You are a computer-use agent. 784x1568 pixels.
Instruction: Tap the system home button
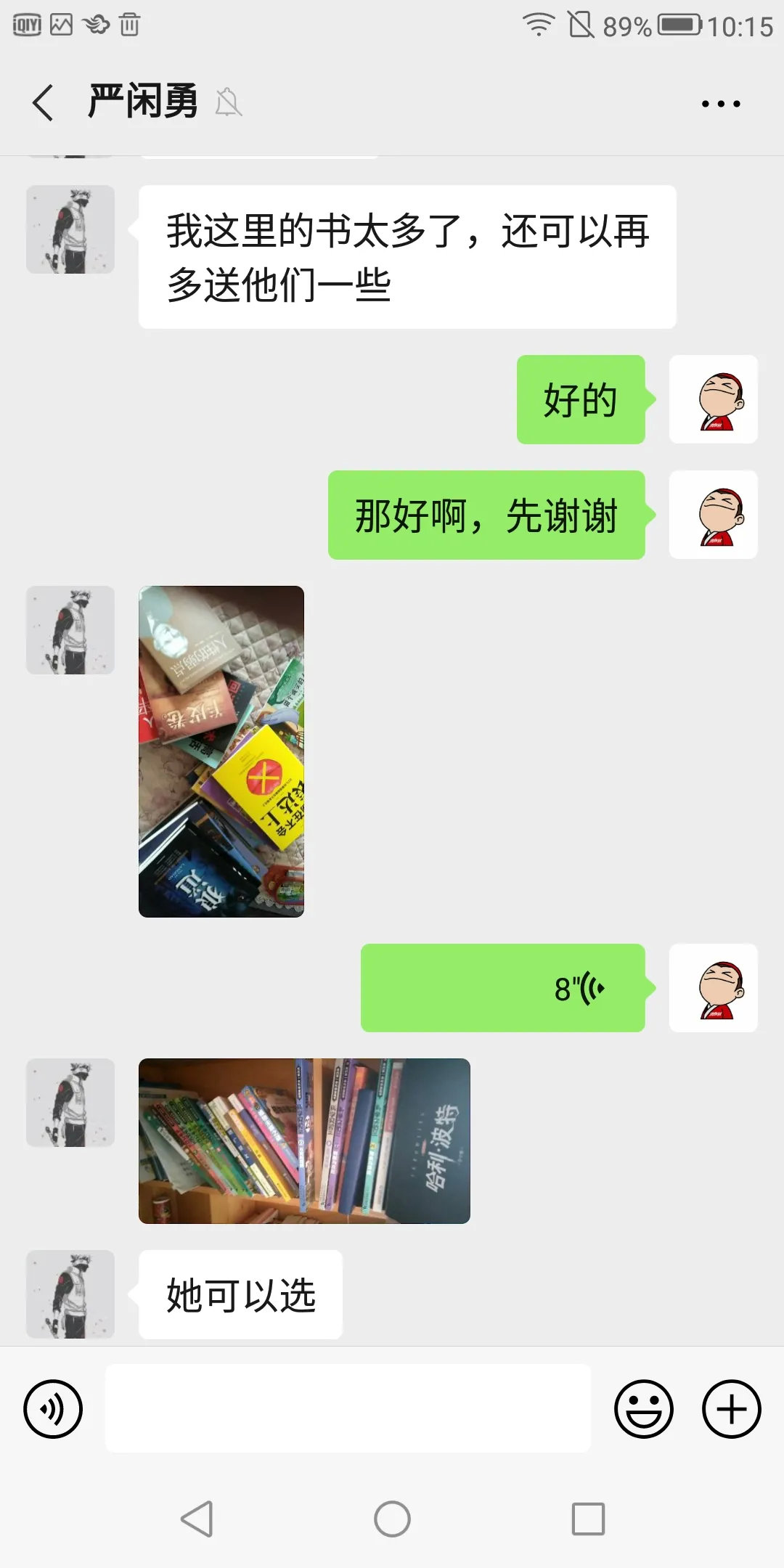click(392, 1519)
